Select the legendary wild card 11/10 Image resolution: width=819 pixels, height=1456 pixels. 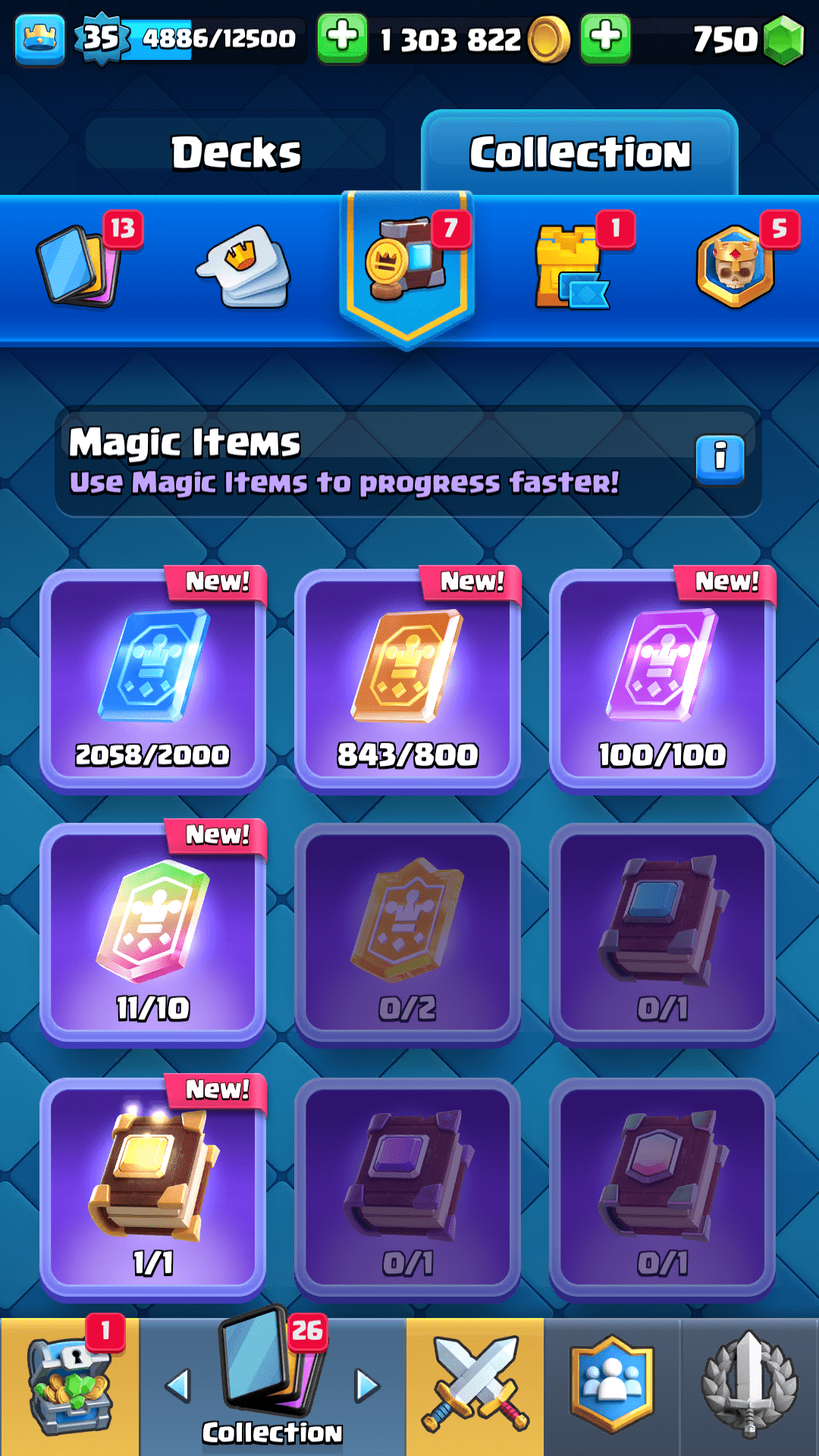pos(153,934)
